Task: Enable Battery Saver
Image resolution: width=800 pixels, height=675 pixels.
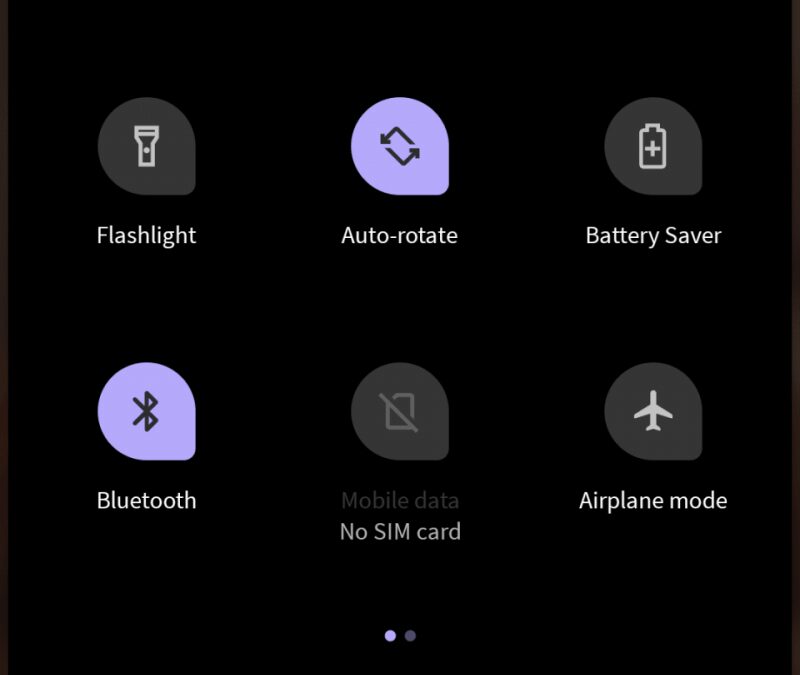Action: click(653, 147)
